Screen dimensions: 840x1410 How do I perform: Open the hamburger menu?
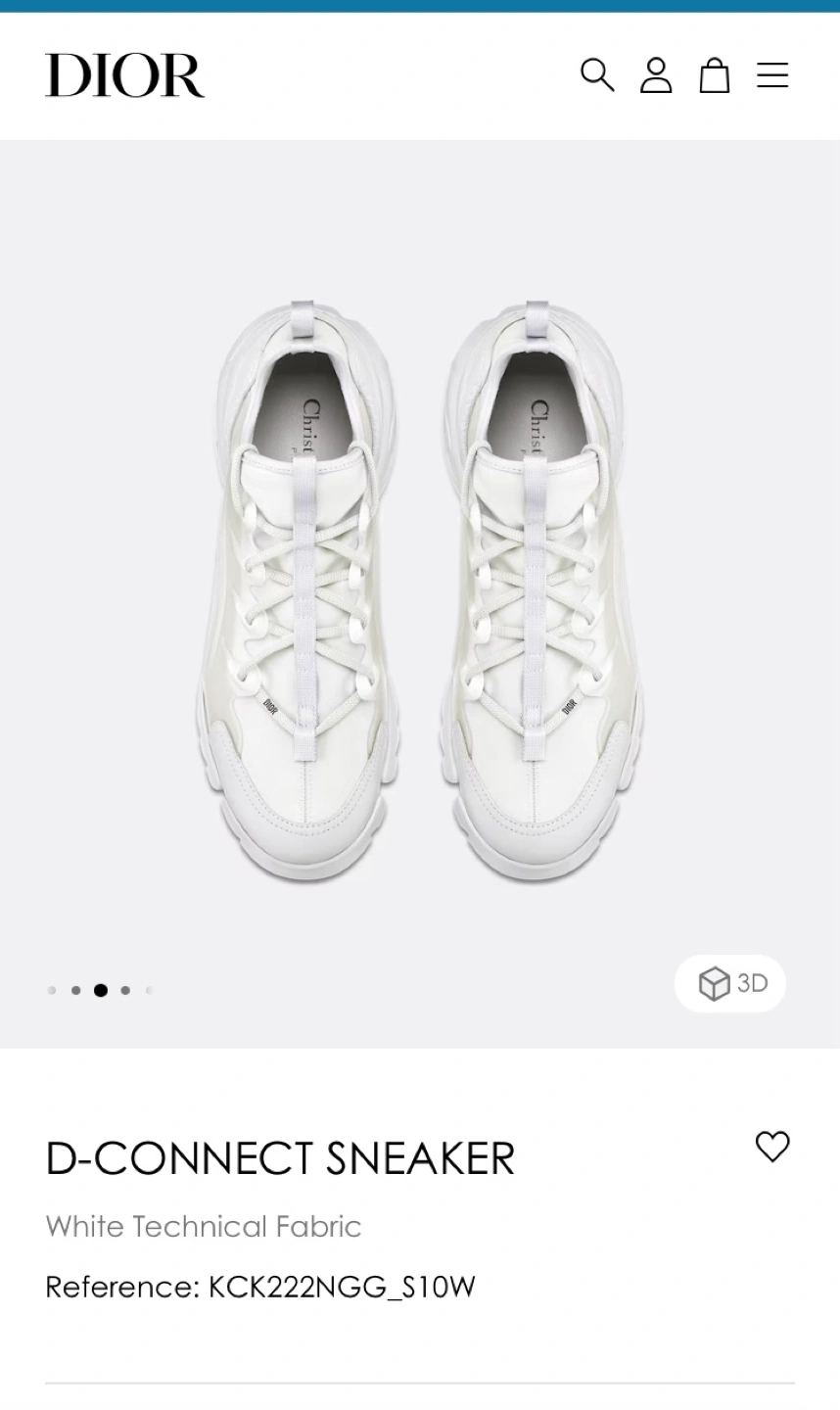pos(772,75)
